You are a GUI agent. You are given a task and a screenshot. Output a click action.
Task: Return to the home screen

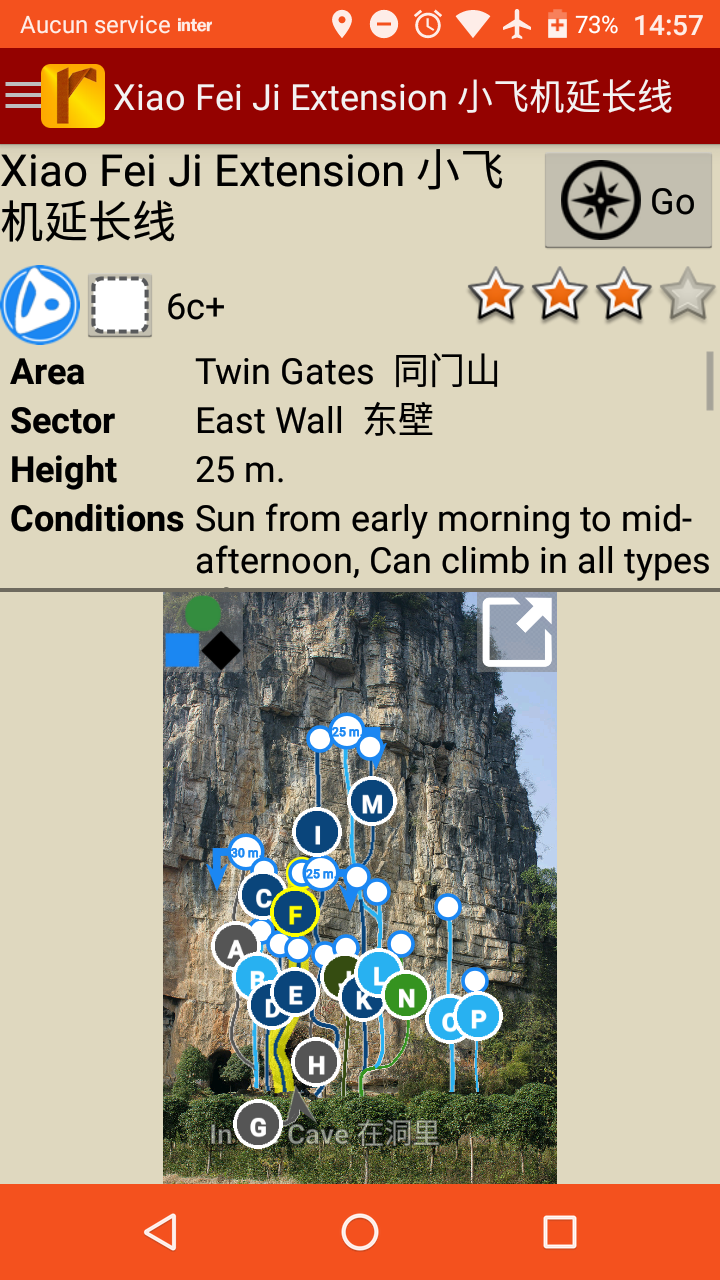tap(360, 1232)
